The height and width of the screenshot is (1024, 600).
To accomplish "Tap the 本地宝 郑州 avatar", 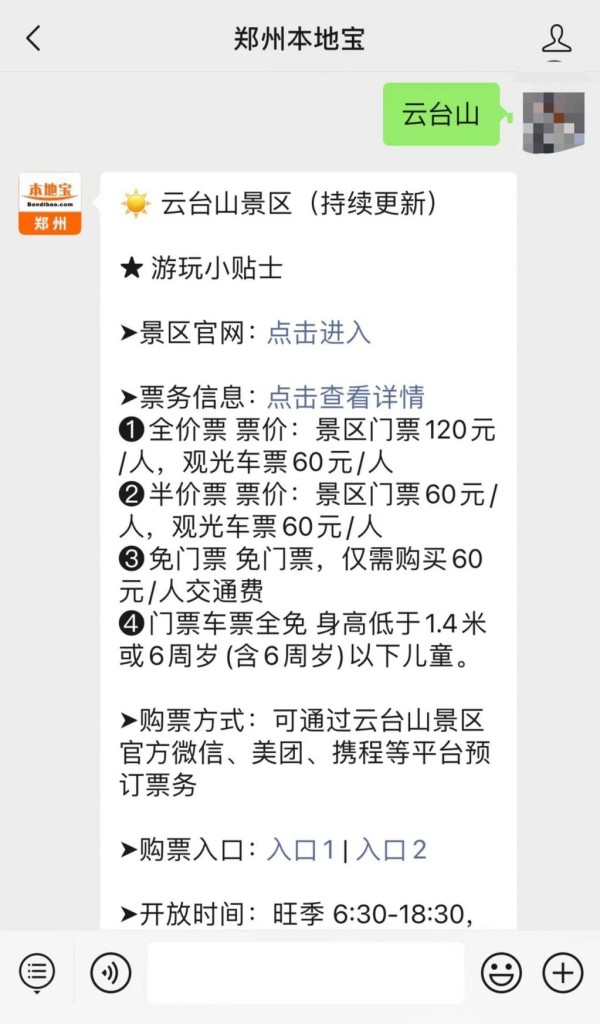I will [x=50, y=204].
